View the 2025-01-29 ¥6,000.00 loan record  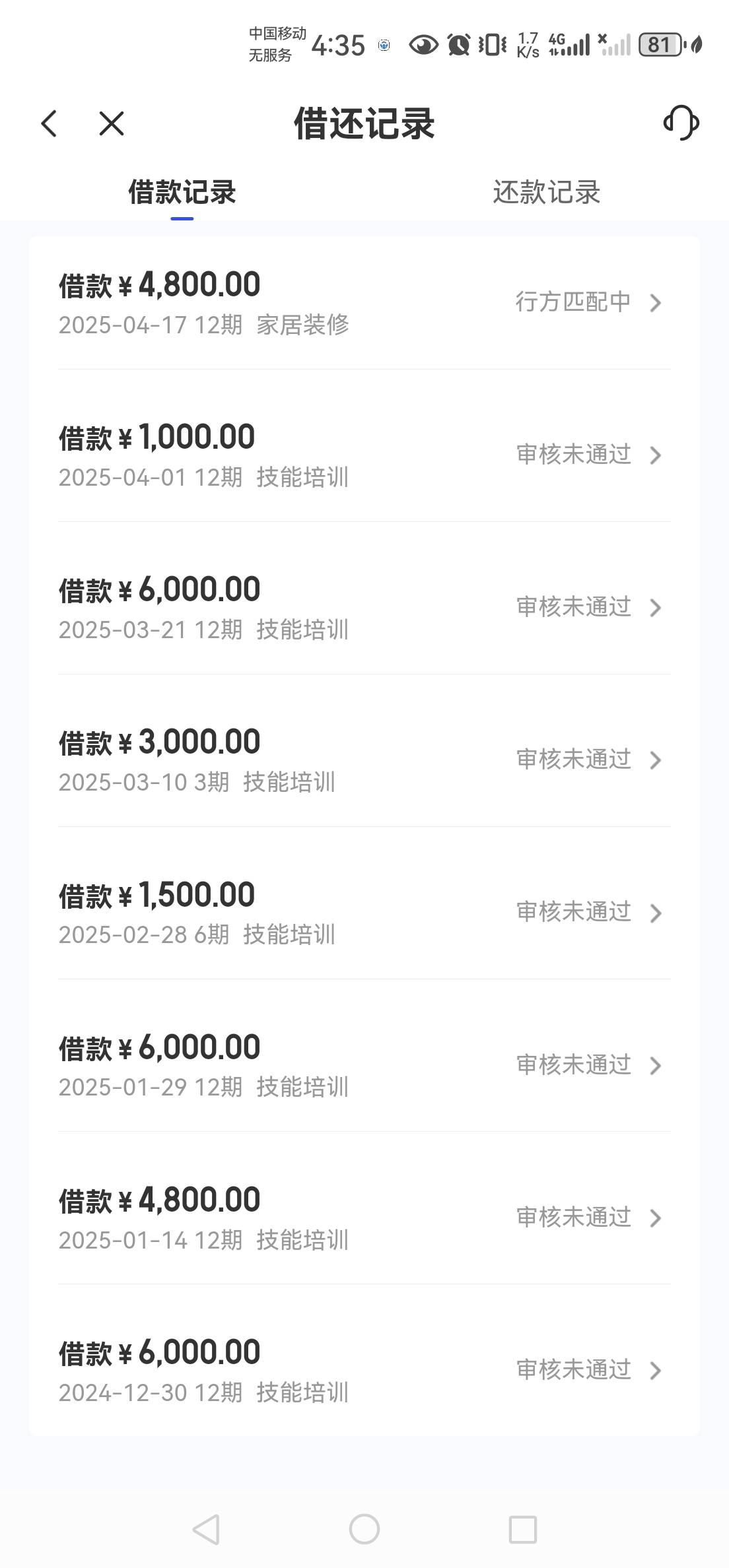tap(364, 1066)
